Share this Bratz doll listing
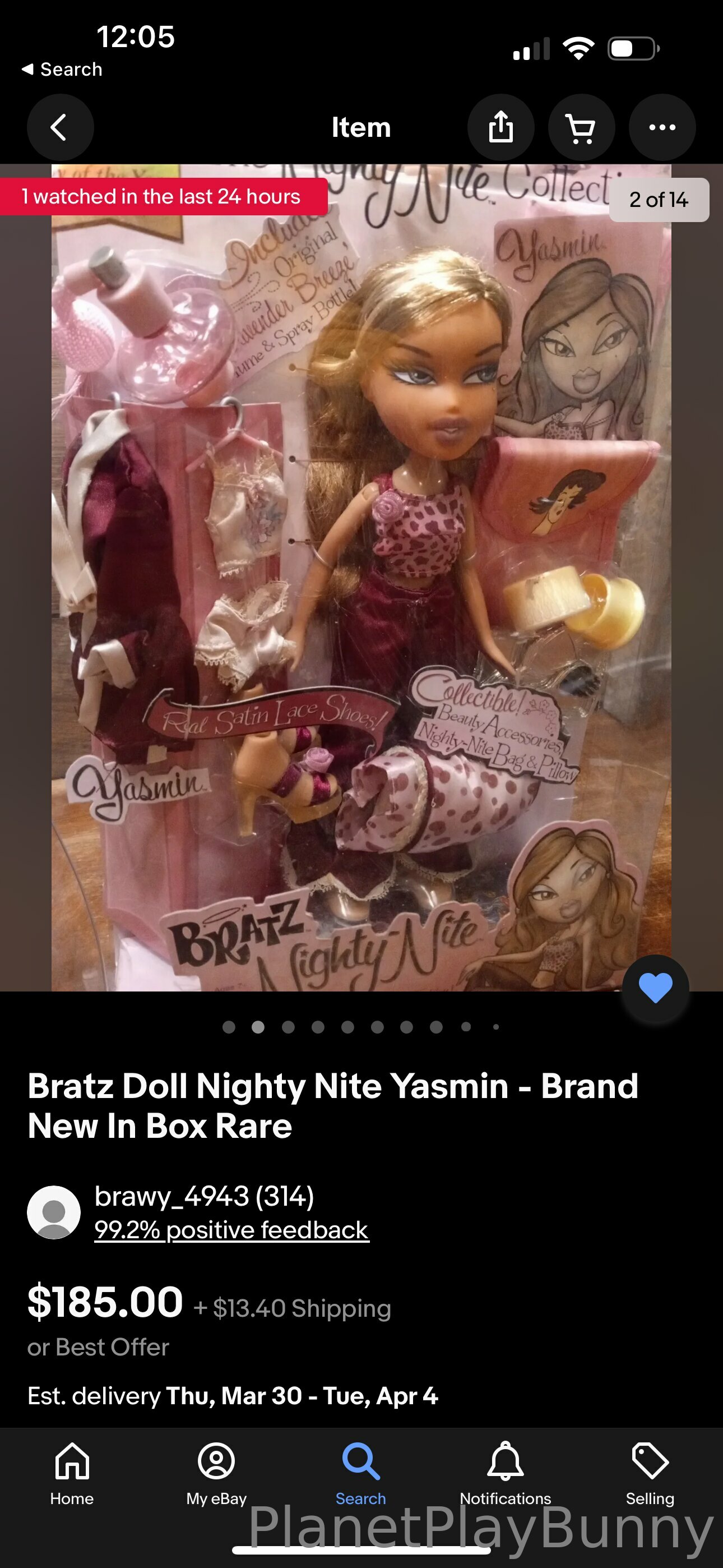This screenshot has height=1568, width=723. pyautogui.click(x=500, y=128)
